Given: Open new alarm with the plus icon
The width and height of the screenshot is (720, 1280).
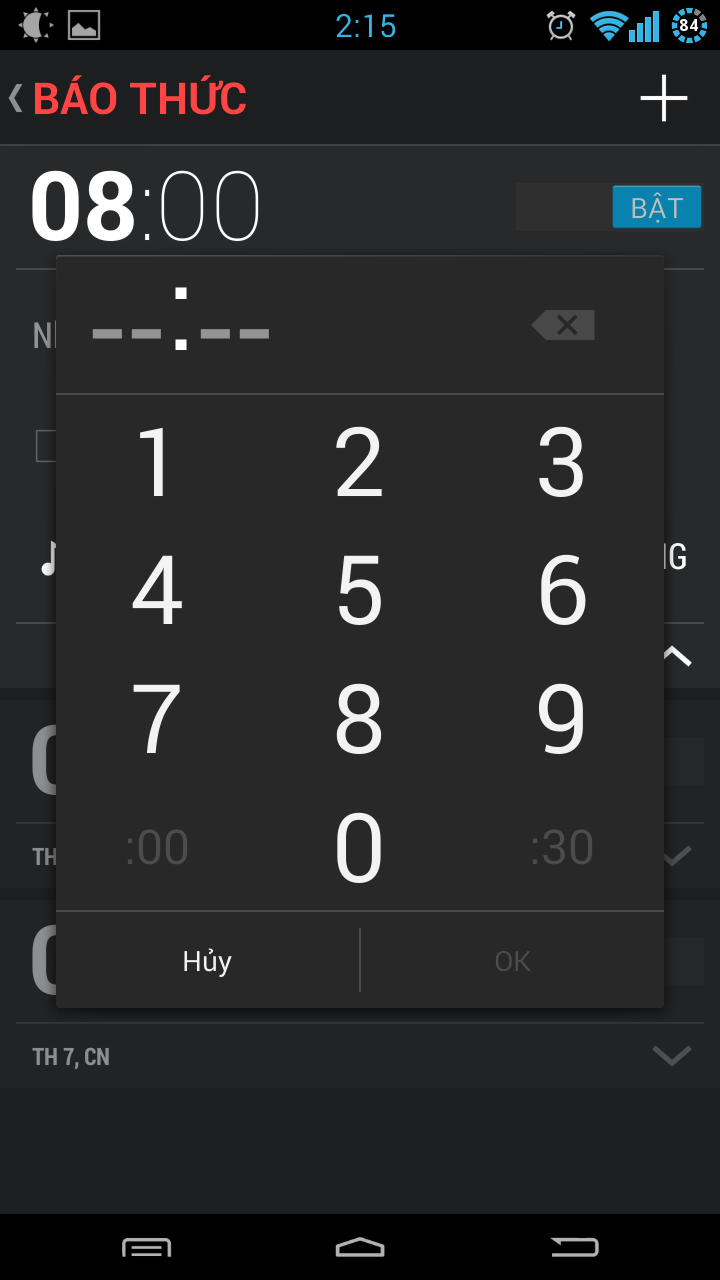Looking at the screenshot, I should click(663, 97).
